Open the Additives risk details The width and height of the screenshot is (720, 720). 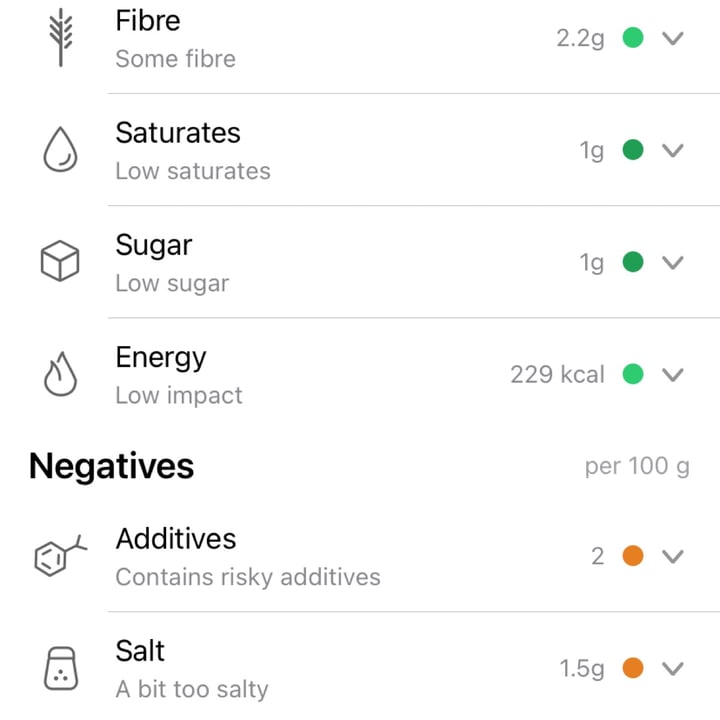[x=673, y=556]
